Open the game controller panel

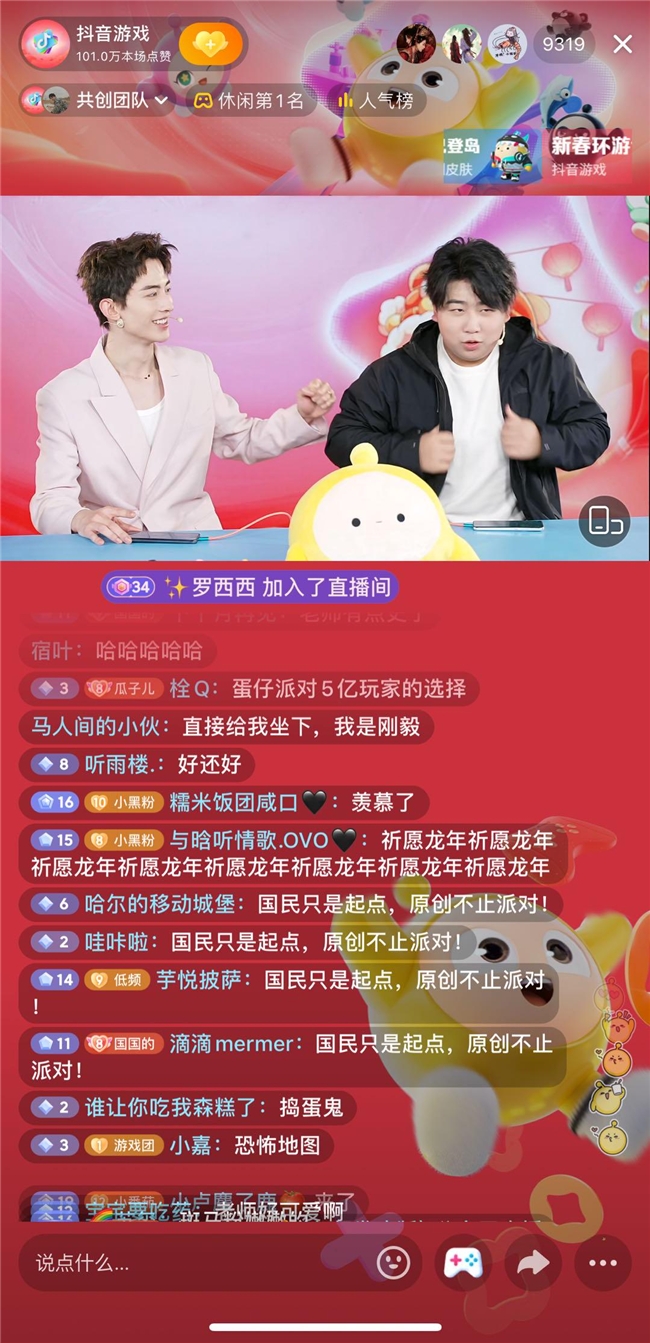(x=462, y=1263)
